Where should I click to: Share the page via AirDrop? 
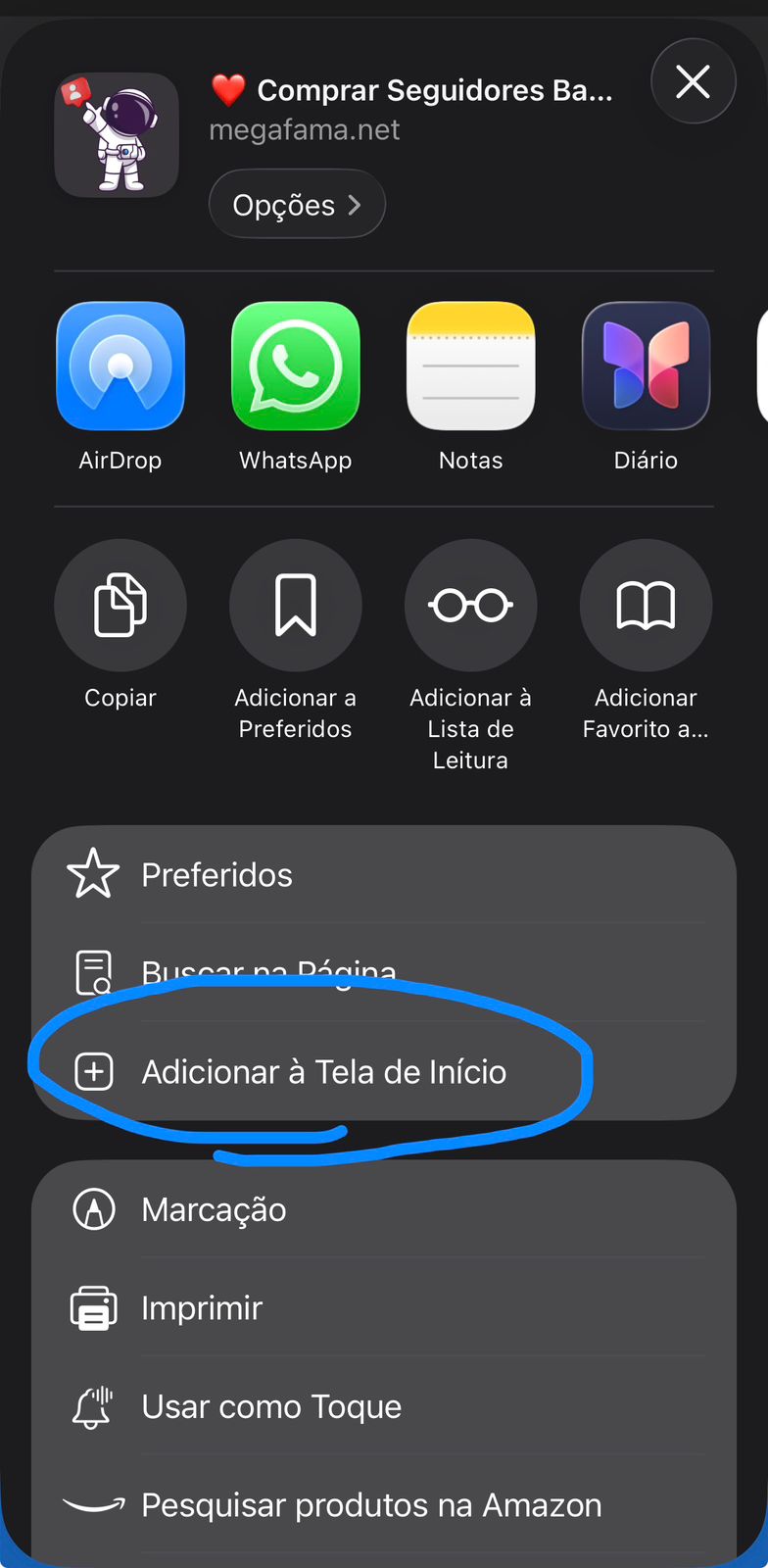pyautogui.click(x=120, y=367)
